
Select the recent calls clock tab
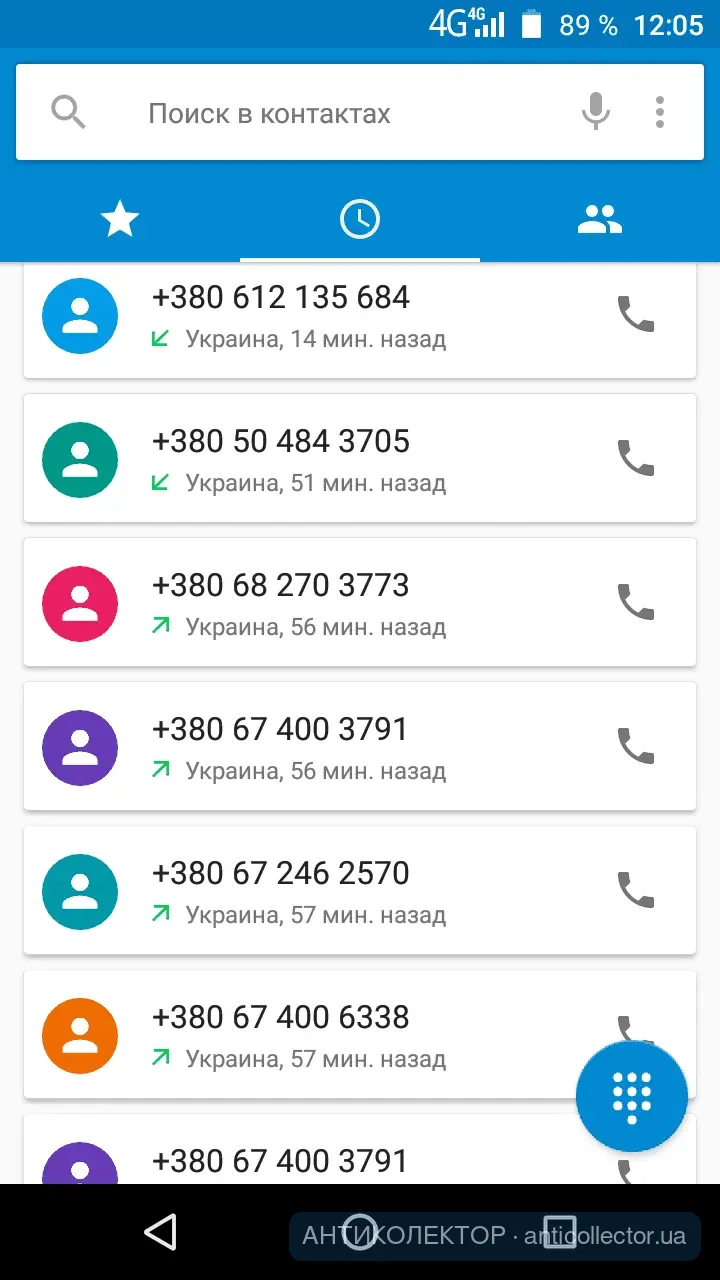[360, 219]
